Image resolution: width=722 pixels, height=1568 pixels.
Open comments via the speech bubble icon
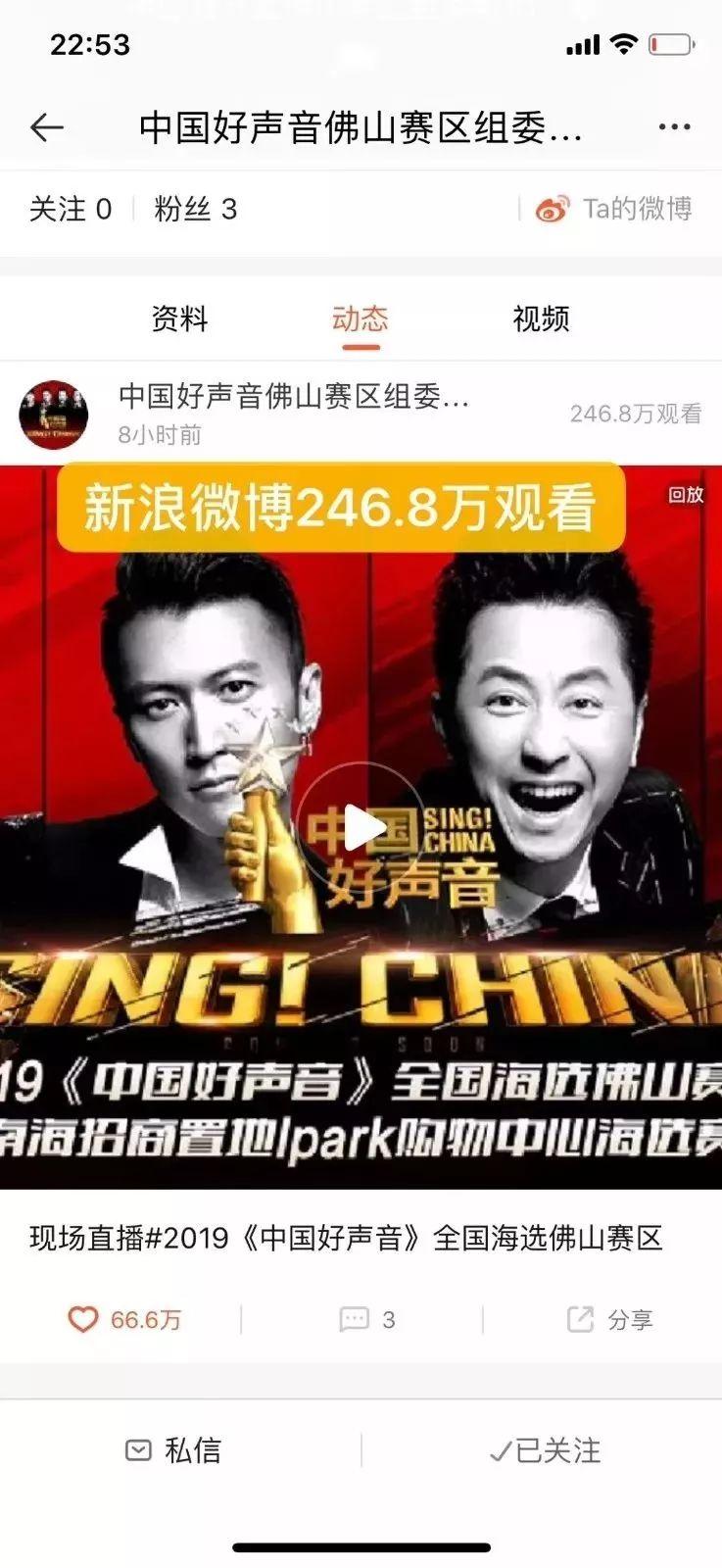pos(353,1320)
